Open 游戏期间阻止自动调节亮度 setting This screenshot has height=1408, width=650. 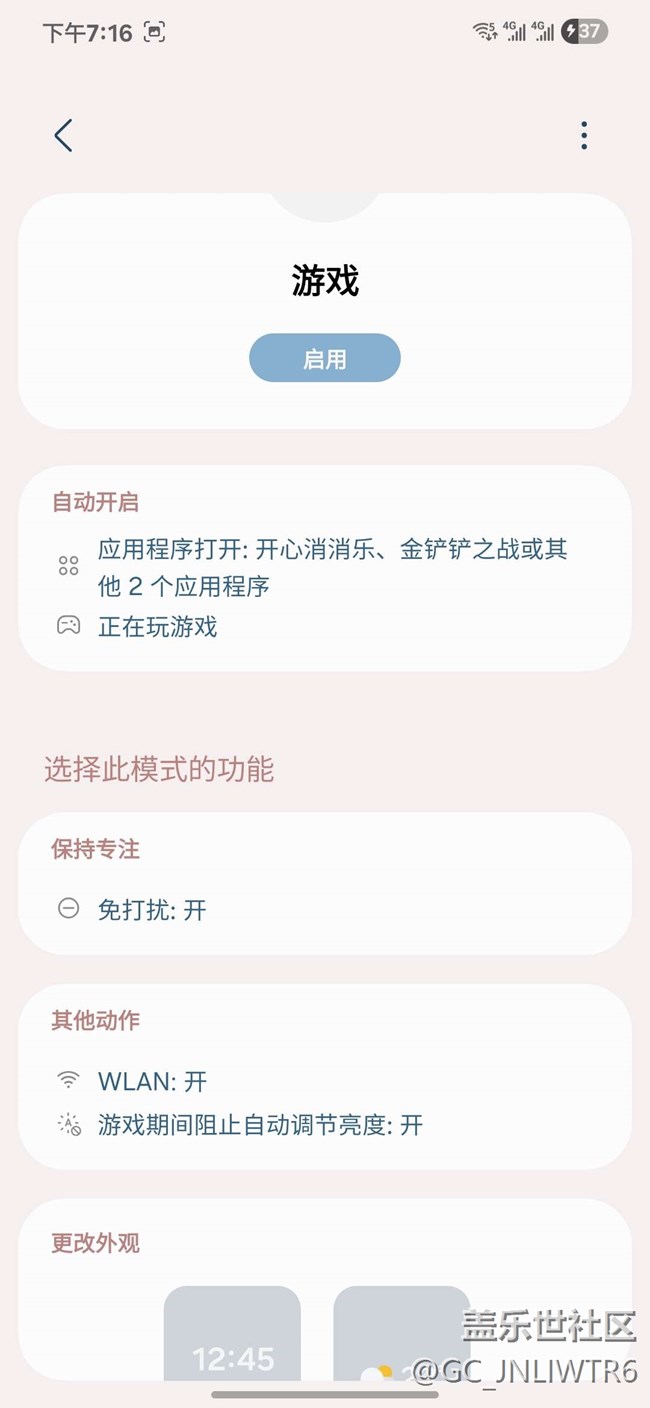pyautogui.click(x=325, y=1125)
